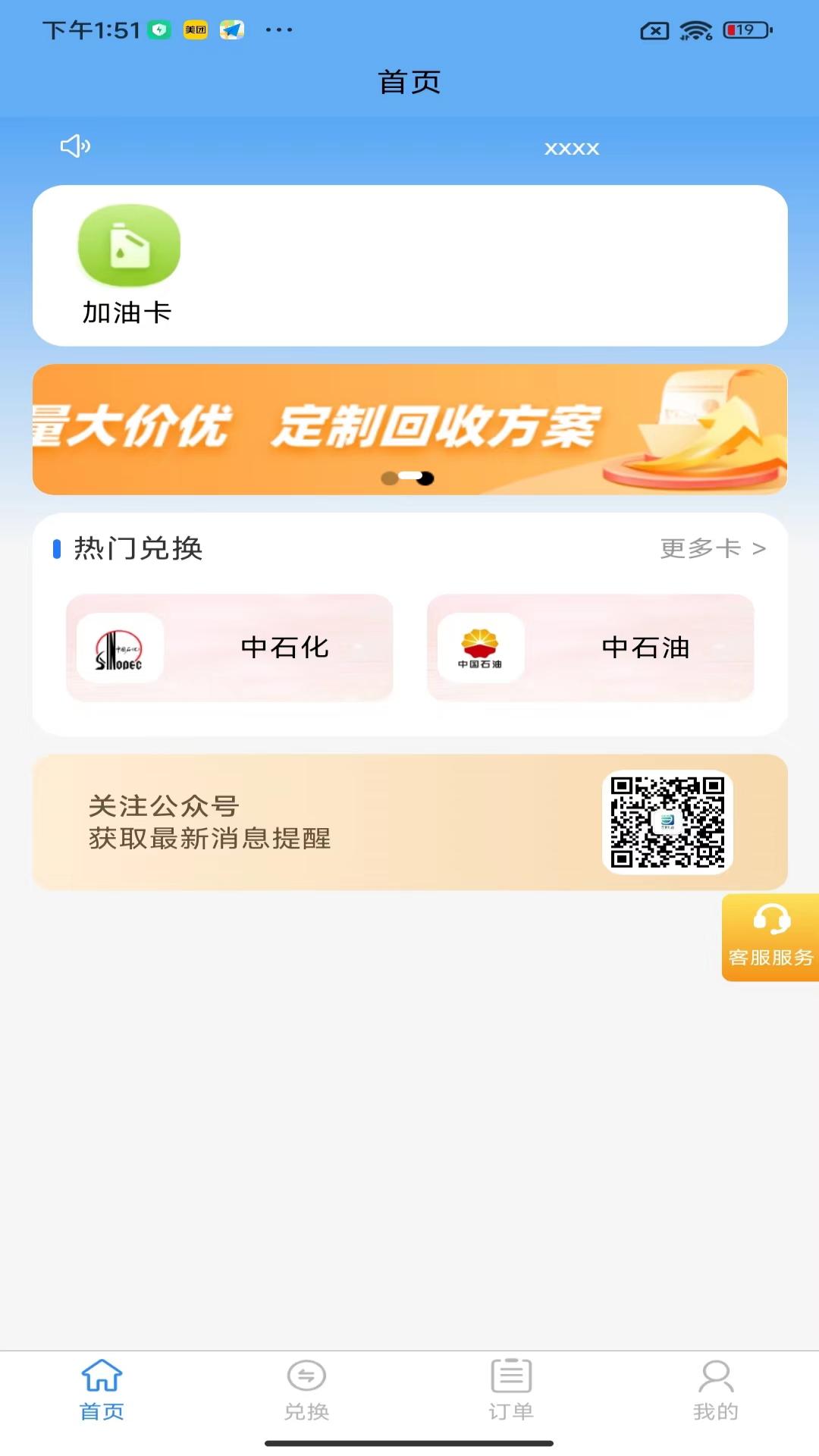Expand the ••• overflow menu in status bar
Image resolution: width=819 pixels, height=1456 pixels.
pyautogui.click(x=281, y=30)
